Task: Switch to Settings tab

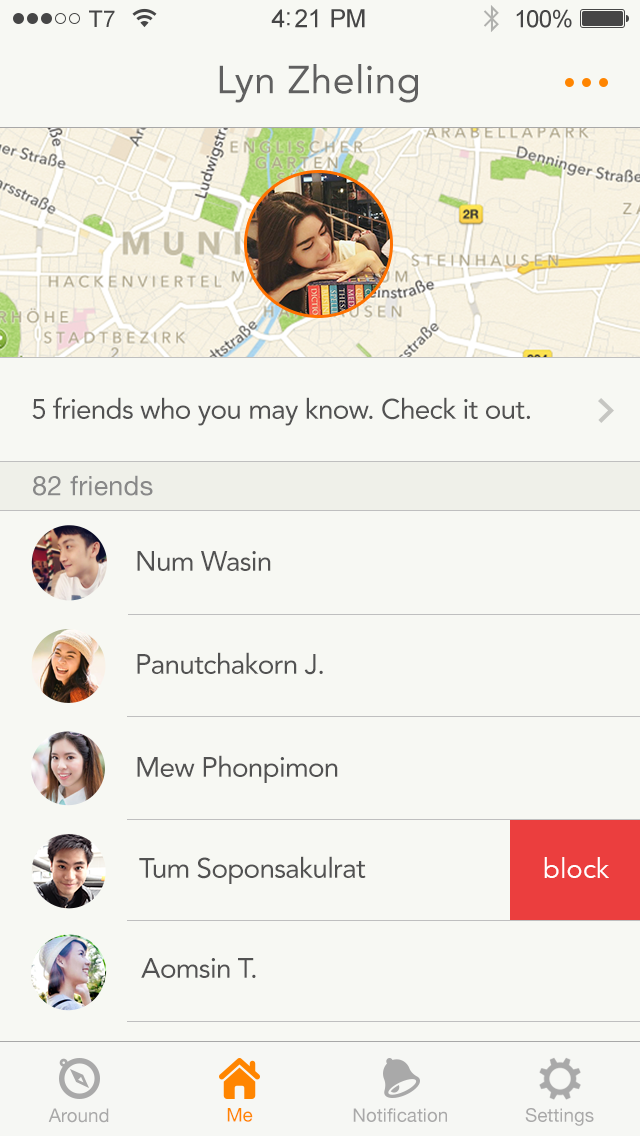Action: pos(559,1092)
